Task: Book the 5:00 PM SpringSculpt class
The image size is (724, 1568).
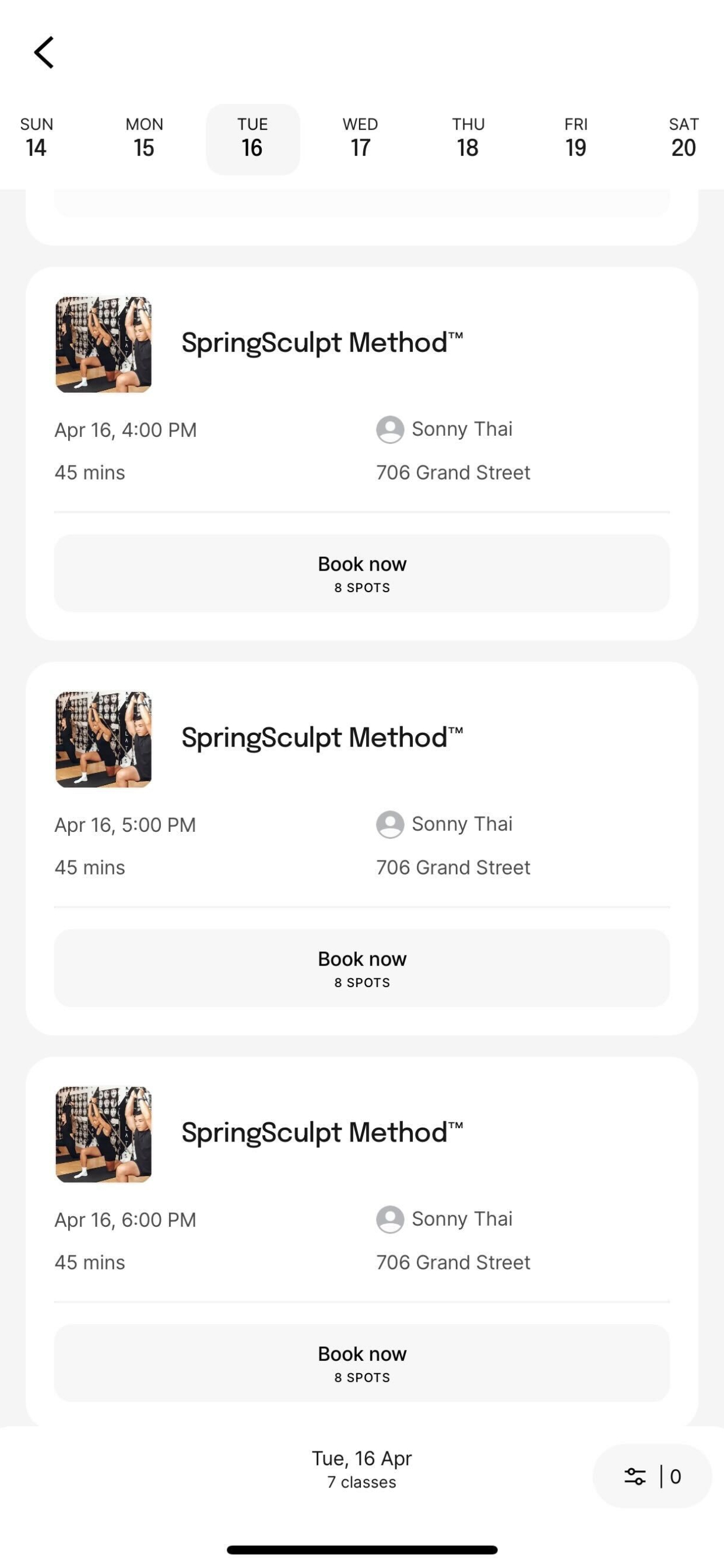Action: point(362,968)
